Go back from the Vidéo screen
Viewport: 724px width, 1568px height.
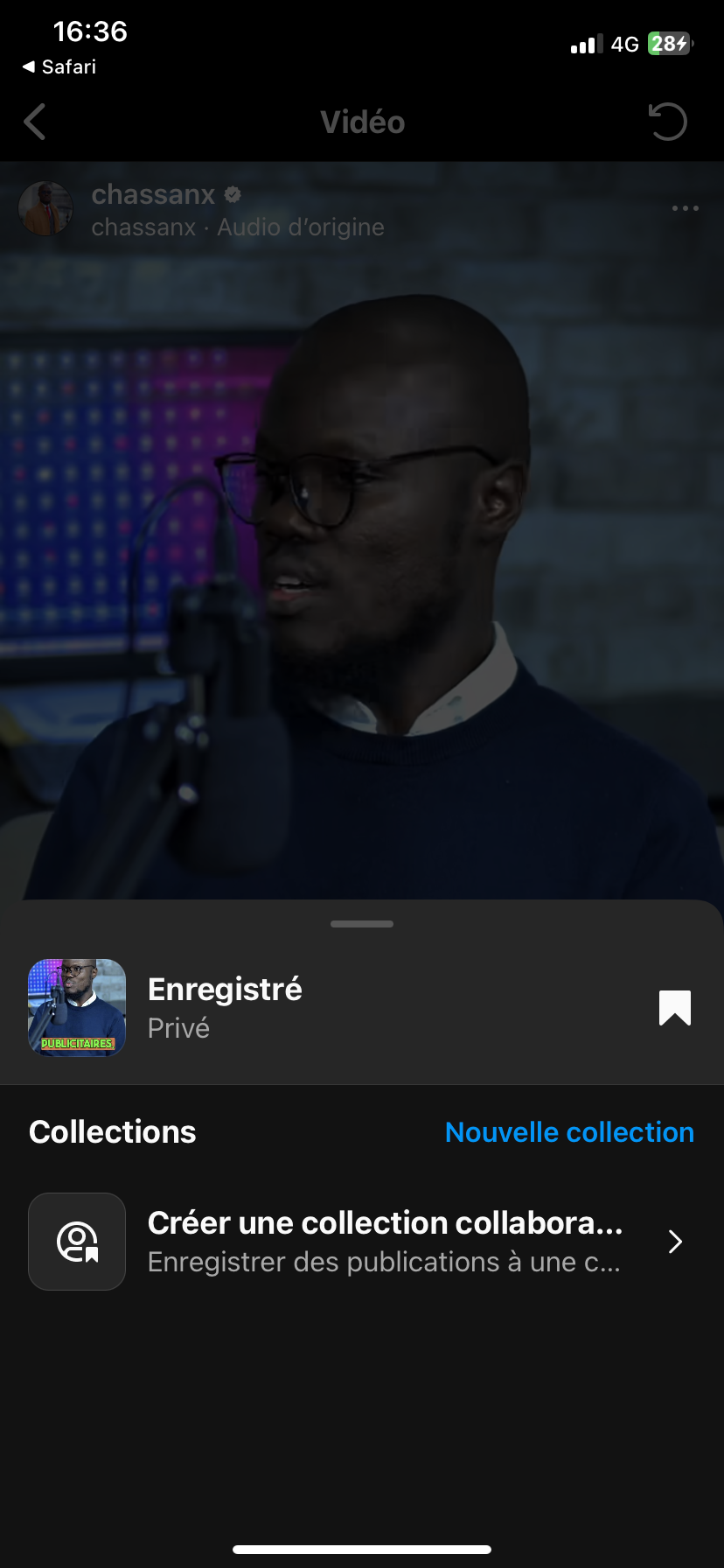pyautogui.click(x=35, y=122)
